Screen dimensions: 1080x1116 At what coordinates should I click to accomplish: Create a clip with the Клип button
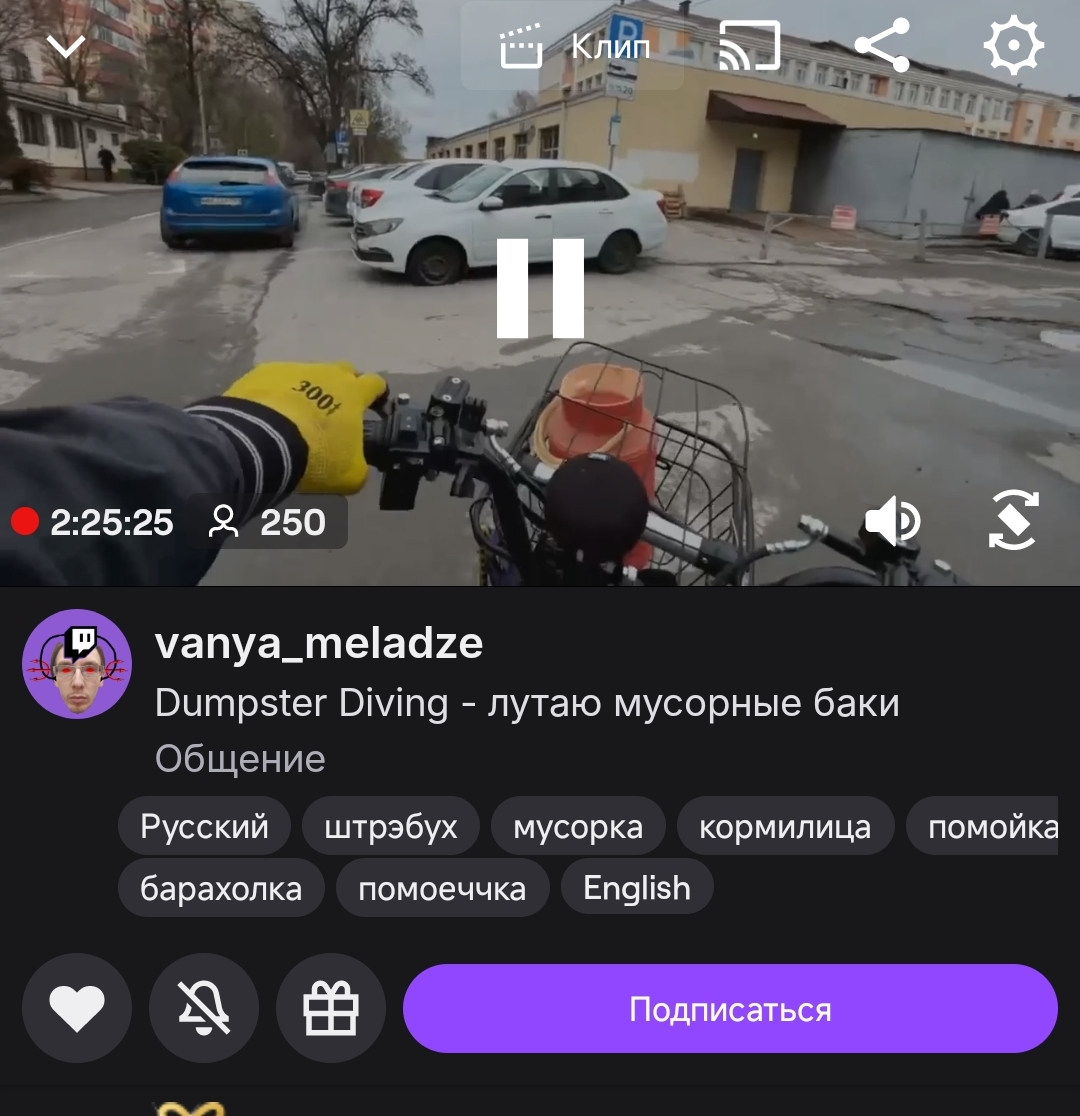[x=575, y=47]
